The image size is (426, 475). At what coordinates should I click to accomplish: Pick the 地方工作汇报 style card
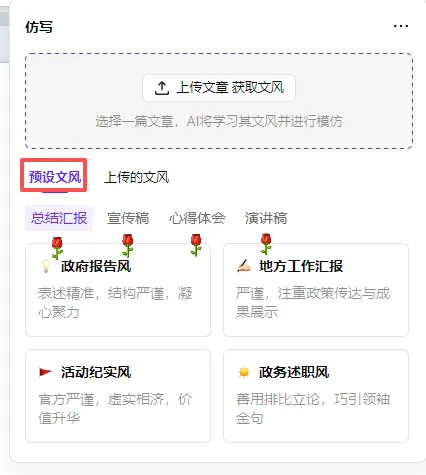[316, 290]
